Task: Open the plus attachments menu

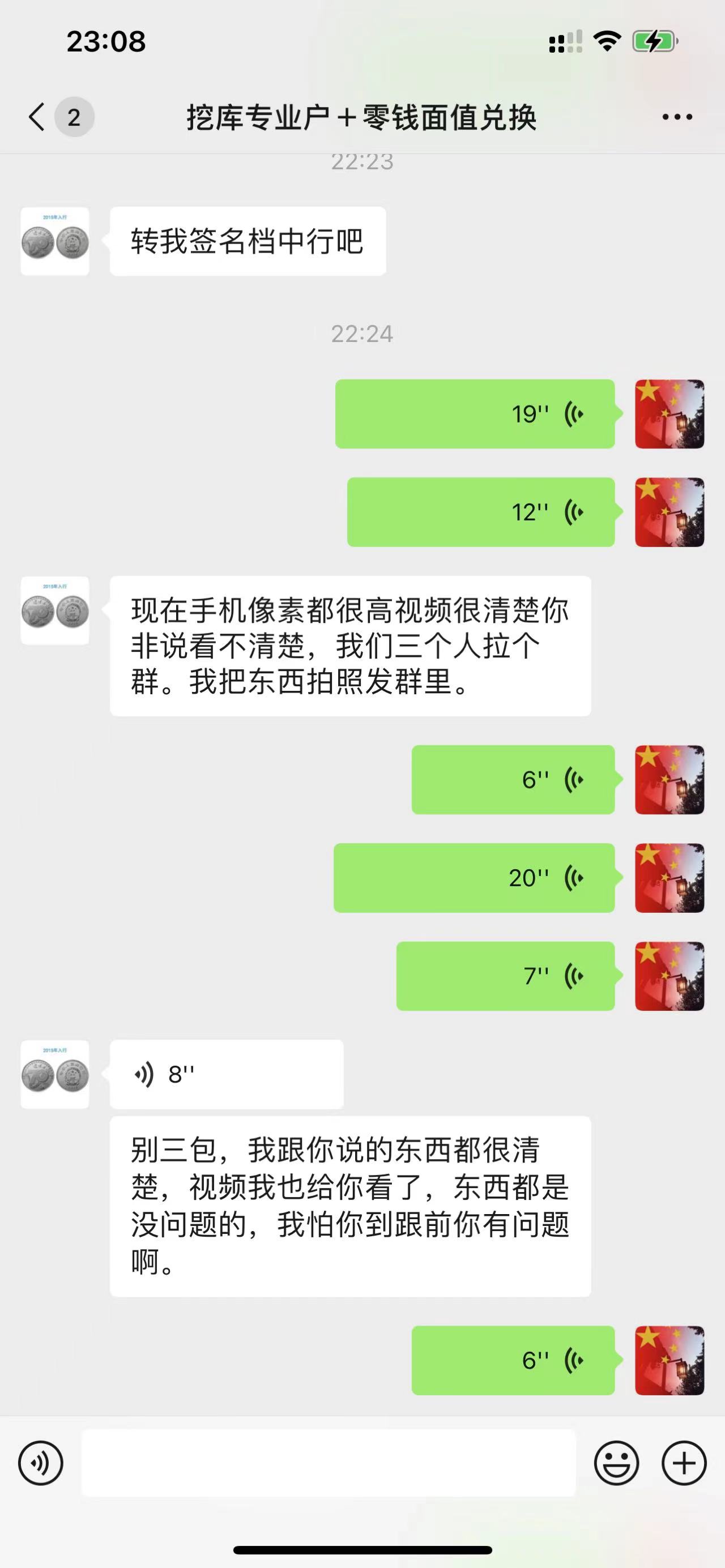Action: pos(684,1463)
